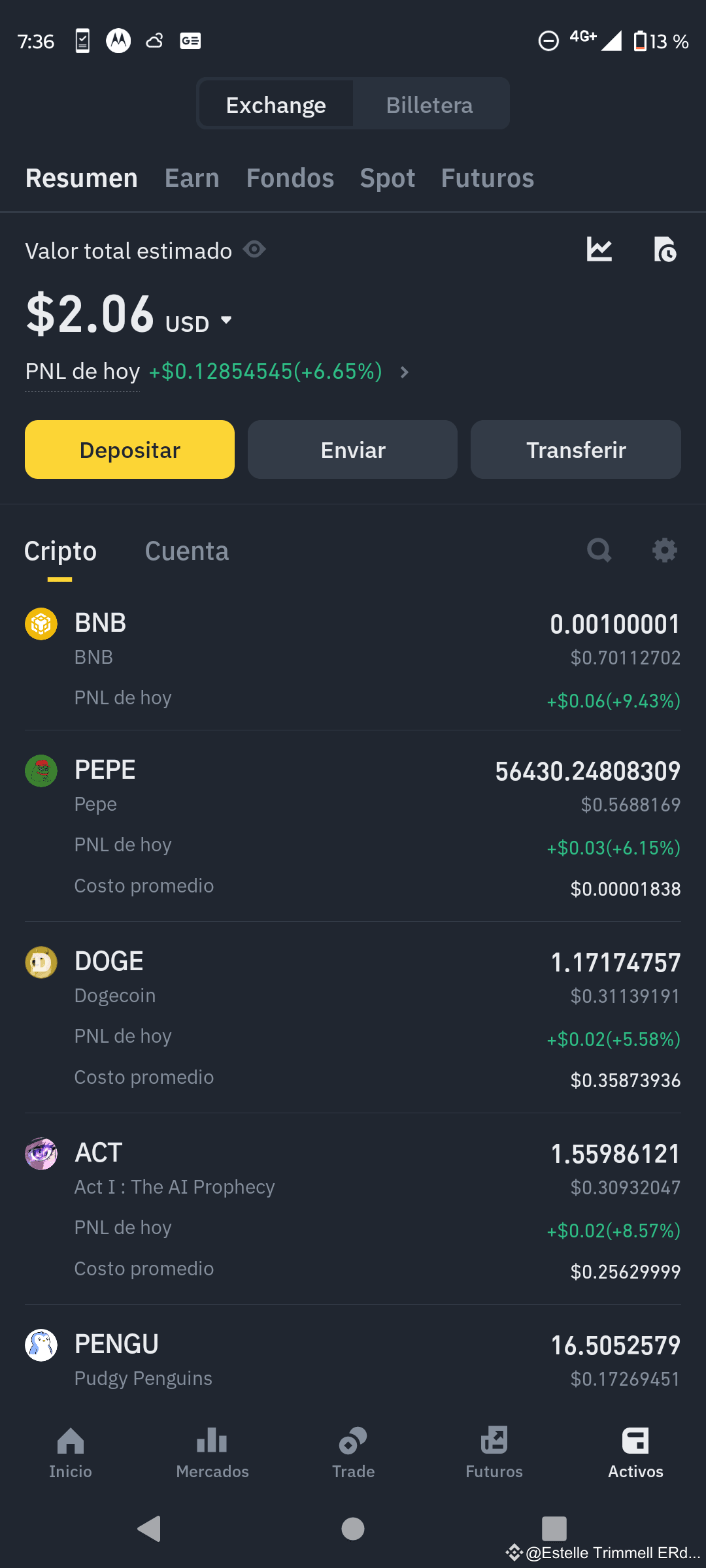Open the account statement icon

pos(665,250)
